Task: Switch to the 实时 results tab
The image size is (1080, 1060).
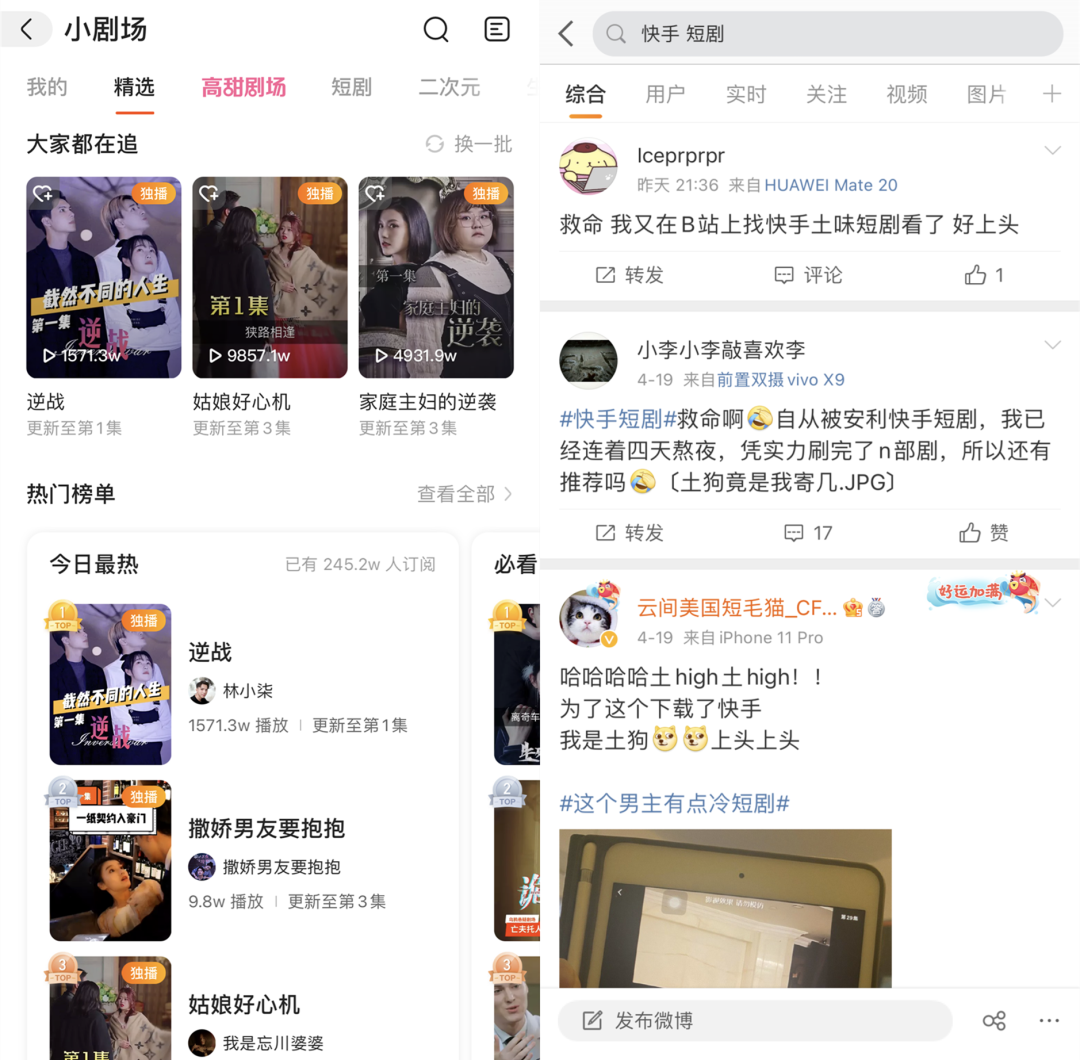Action: (x=746, y=95)
